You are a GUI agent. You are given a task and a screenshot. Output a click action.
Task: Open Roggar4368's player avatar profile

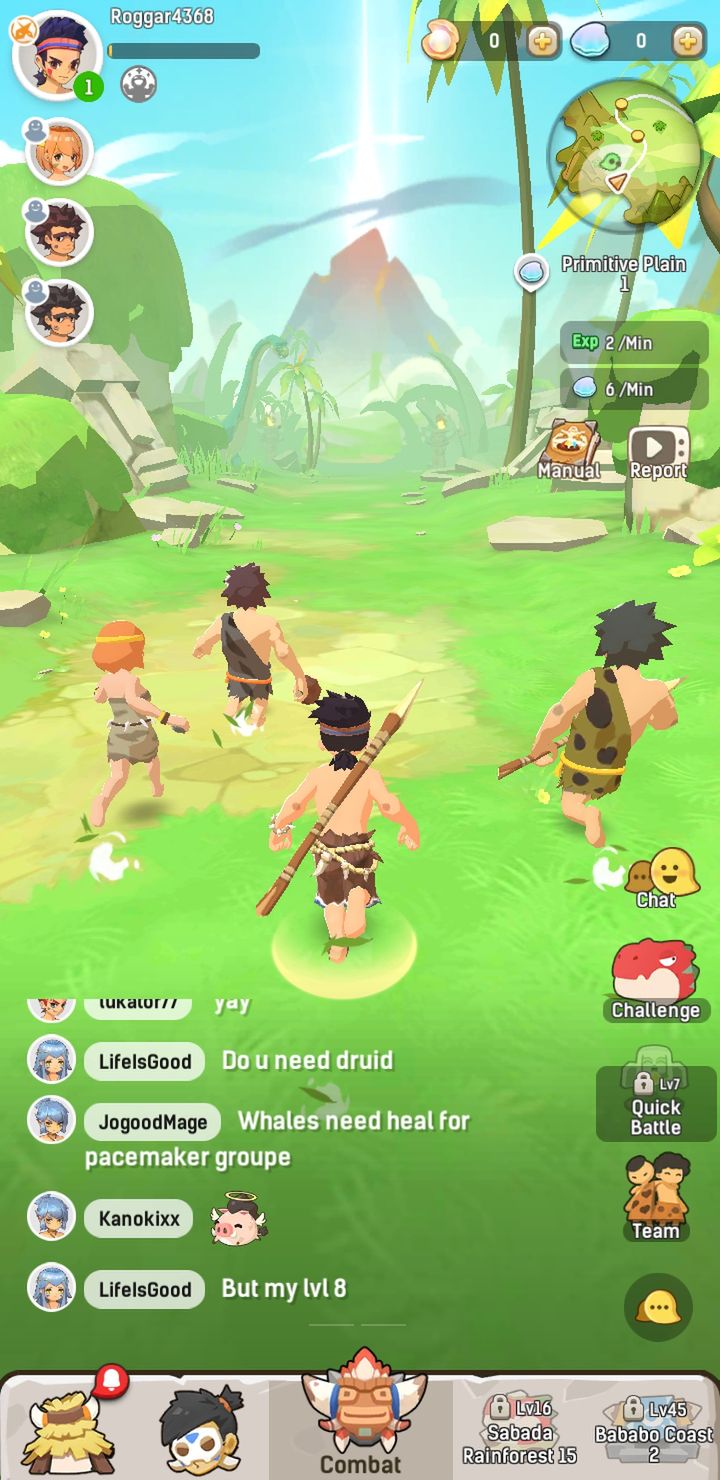point(56,56)
